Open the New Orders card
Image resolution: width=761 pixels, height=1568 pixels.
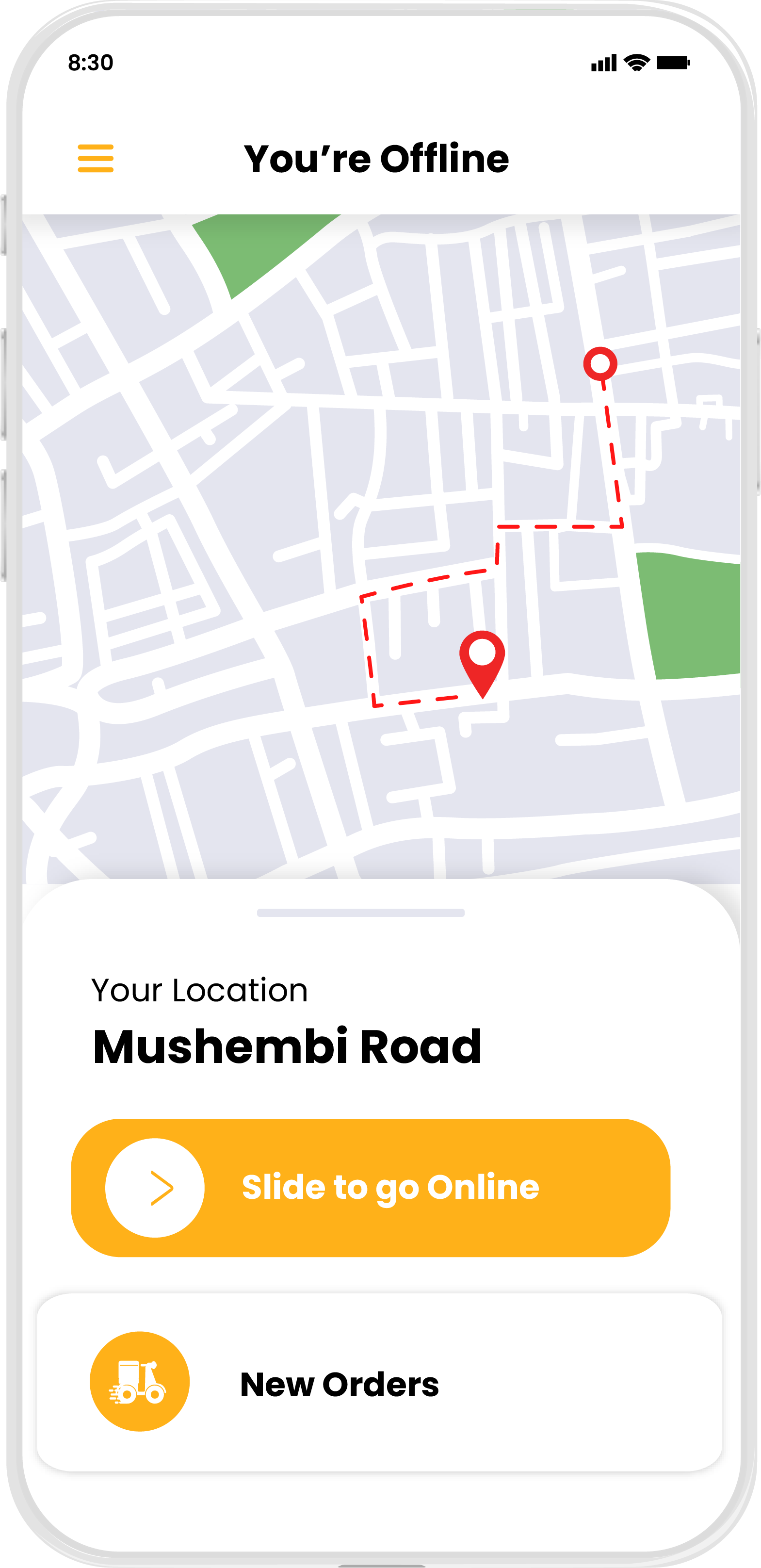380,1382
